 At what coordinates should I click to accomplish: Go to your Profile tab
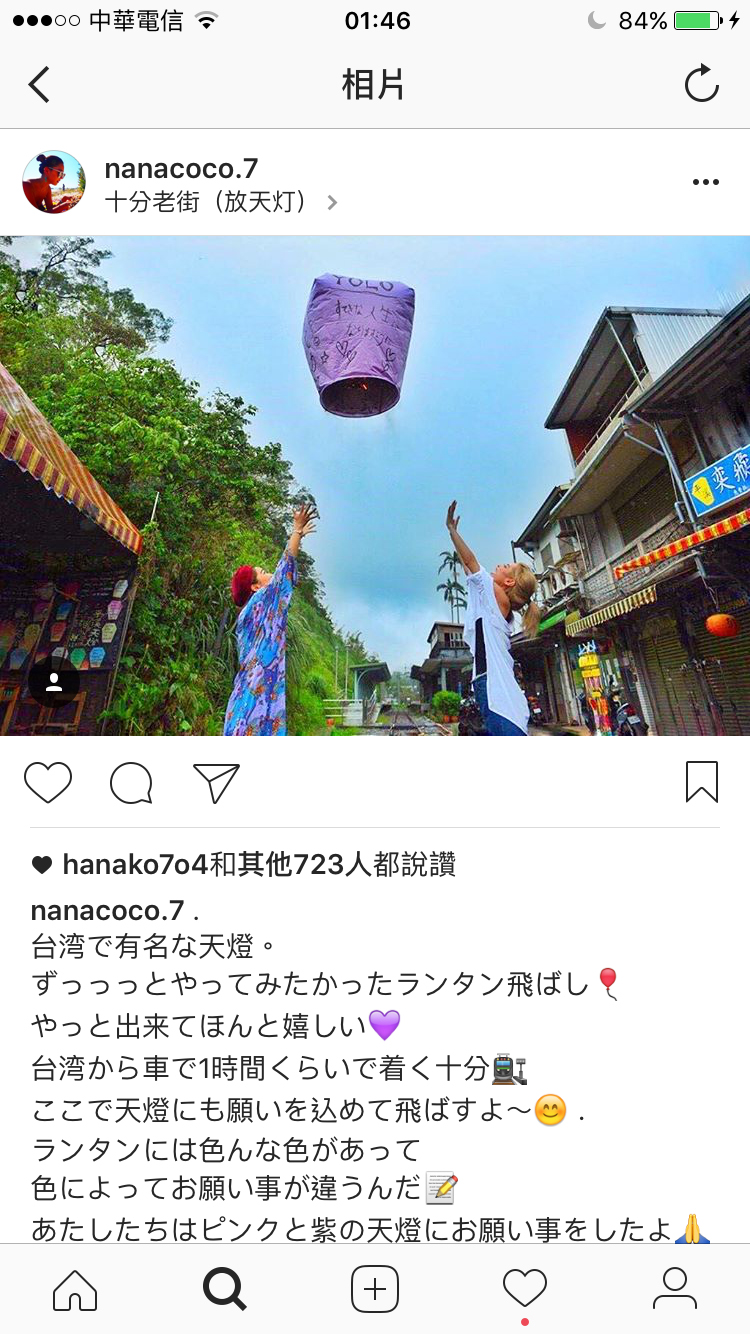pos(674,1289)
